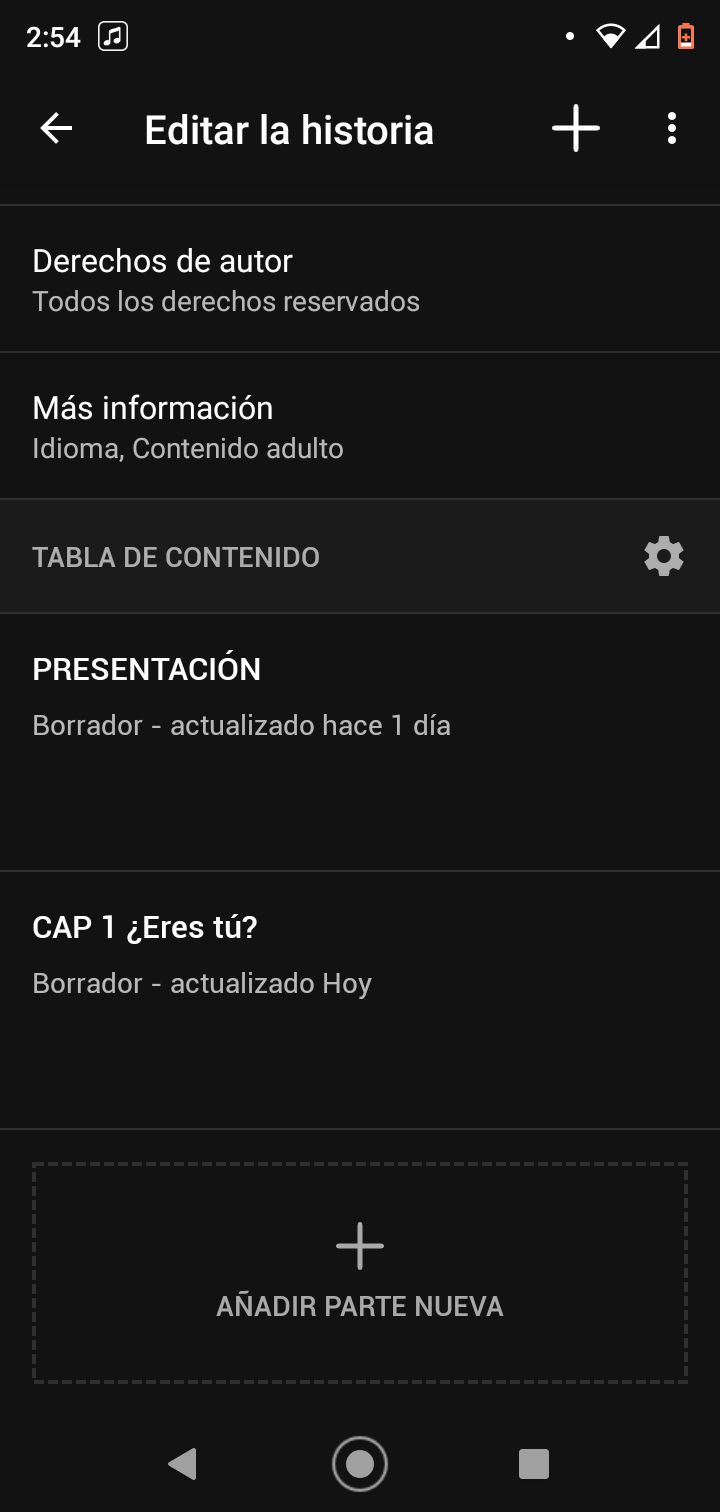Open the PRESENTACIÓN draft part
The height and width of the screenshot is (1512, 720).
pyautogui.click(x=360, y=743)
